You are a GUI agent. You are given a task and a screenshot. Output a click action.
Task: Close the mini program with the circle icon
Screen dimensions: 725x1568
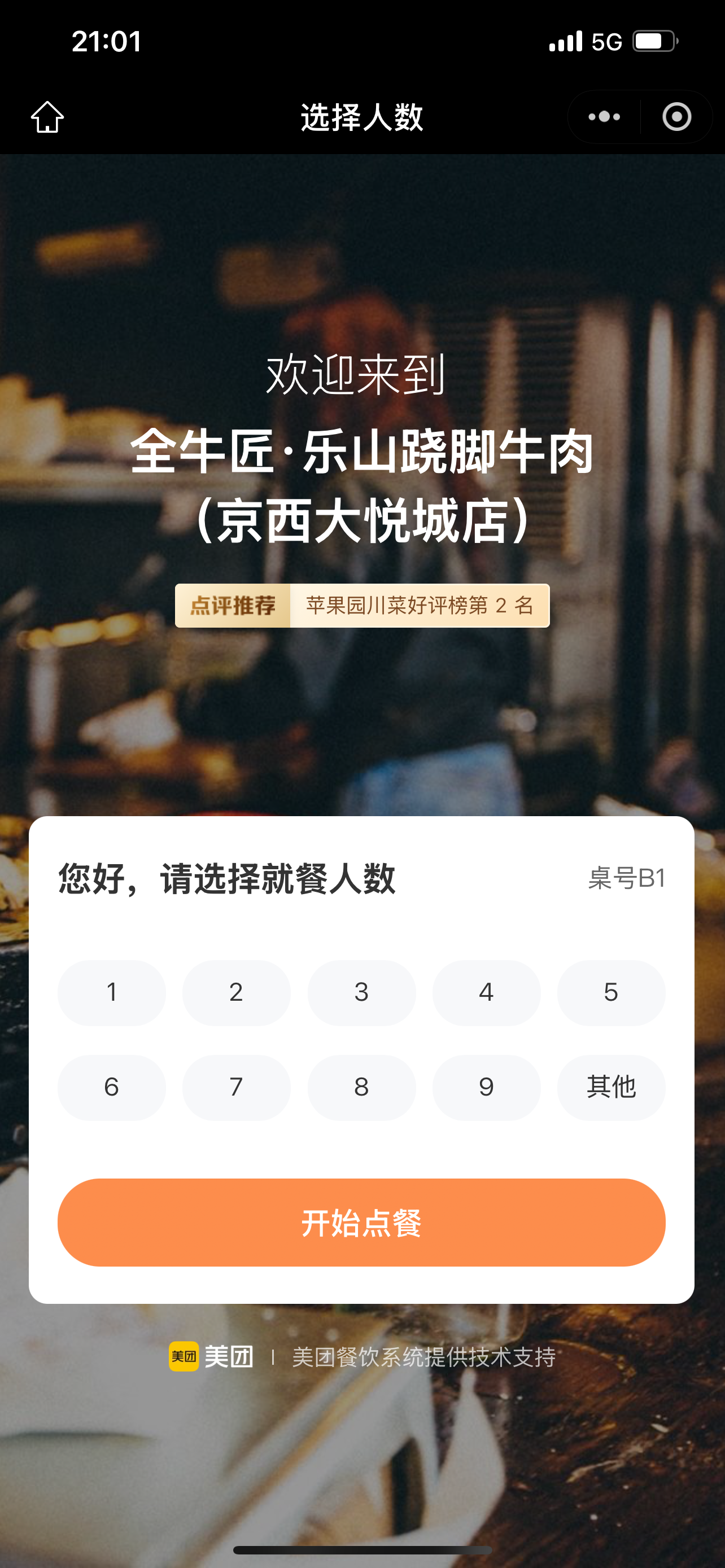click(x=676, y=117)
